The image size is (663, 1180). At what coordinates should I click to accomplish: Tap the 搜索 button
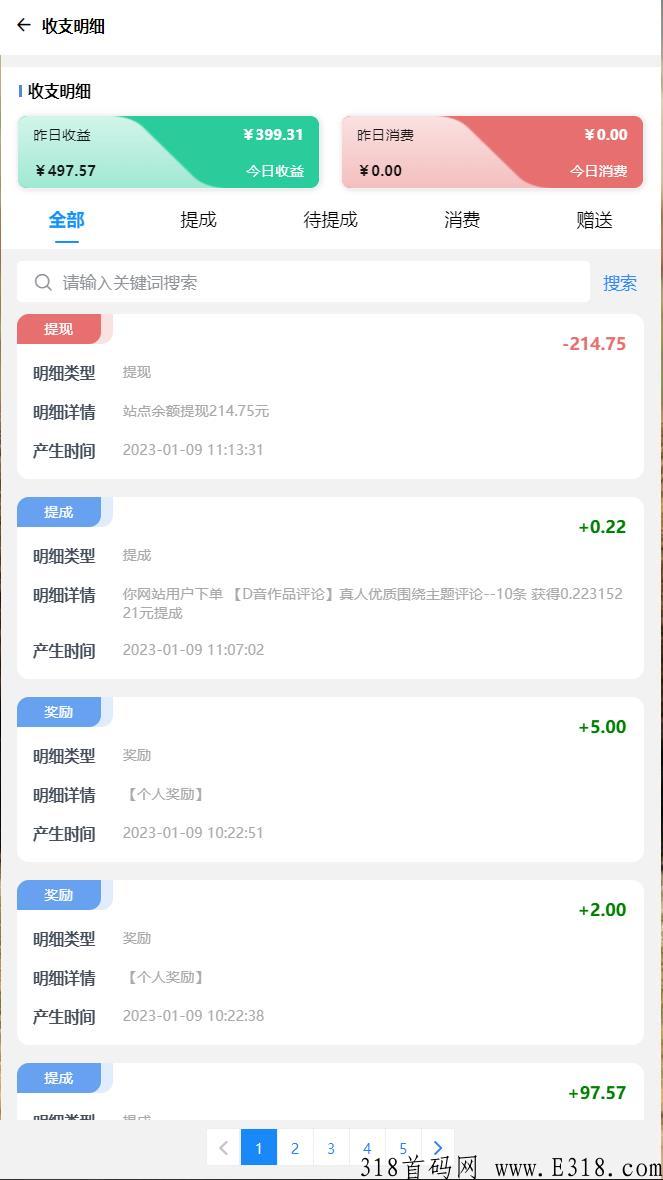(x=620, y=283)
